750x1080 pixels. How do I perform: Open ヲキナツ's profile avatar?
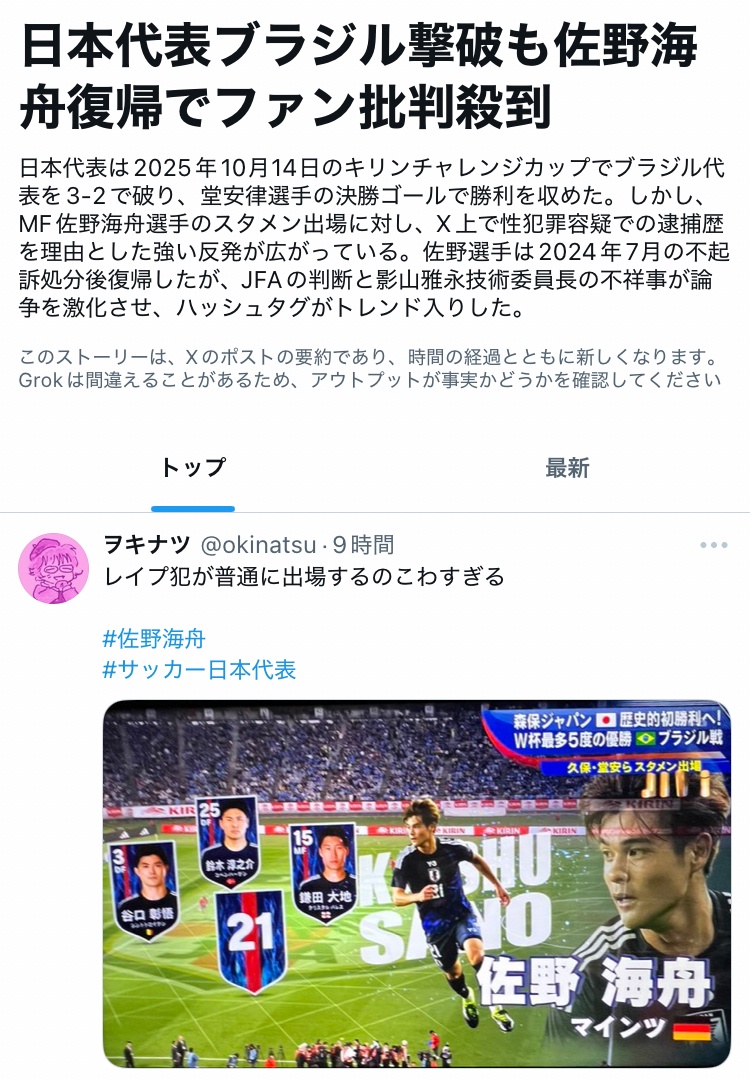pyautogui.click(x=54, y=568)
